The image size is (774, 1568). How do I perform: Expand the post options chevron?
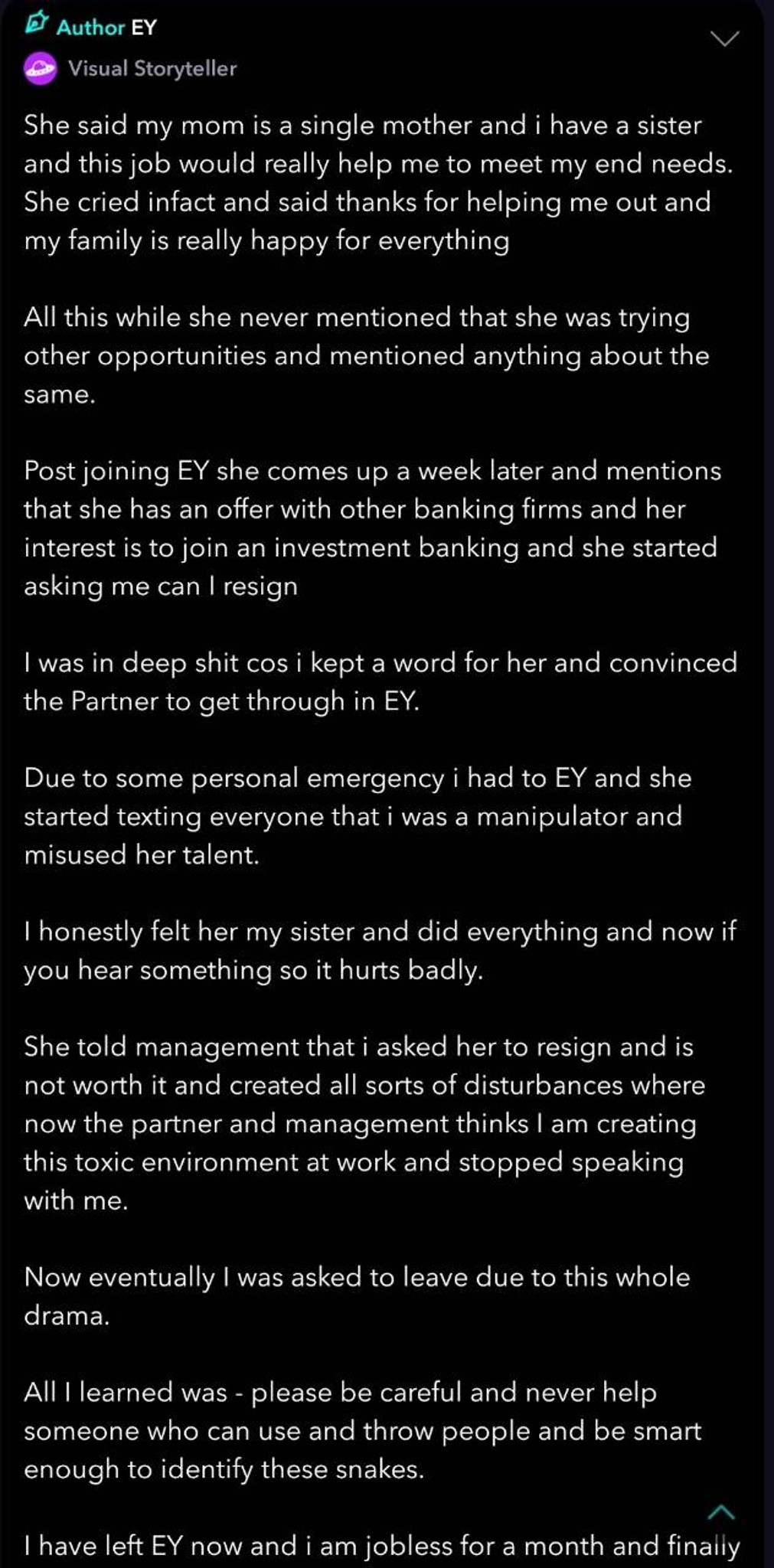724,39
